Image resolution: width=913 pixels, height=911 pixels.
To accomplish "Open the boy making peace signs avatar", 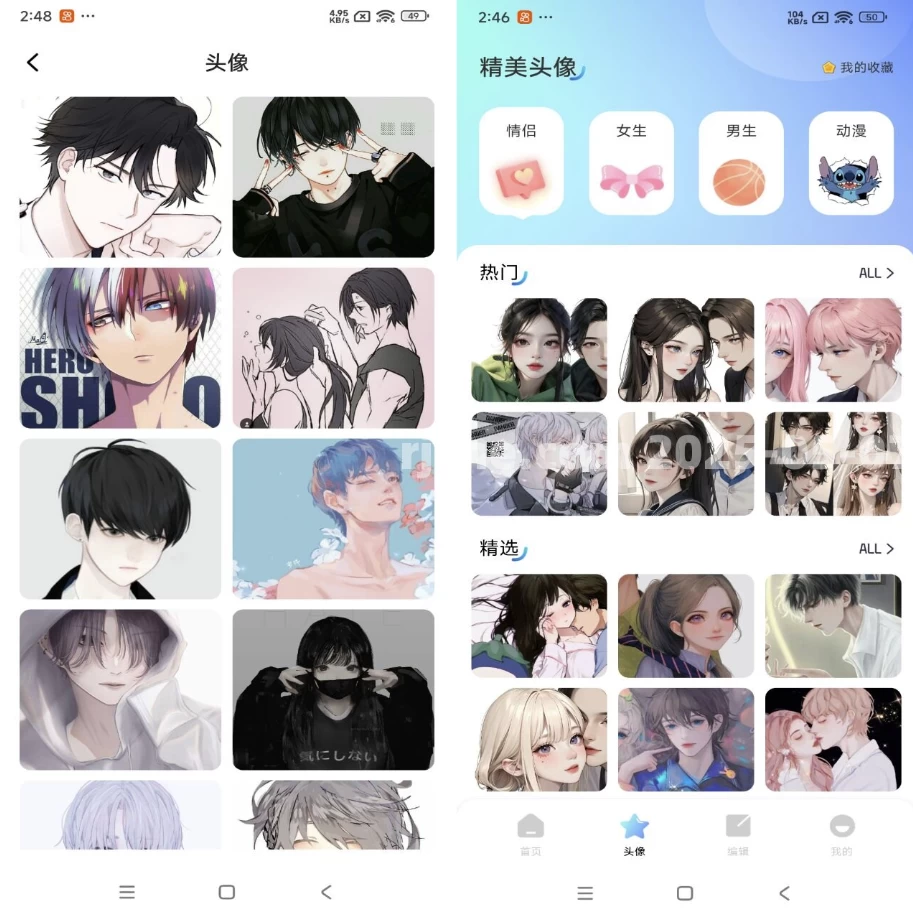I will pyautogui.click(x=333, y=177).
